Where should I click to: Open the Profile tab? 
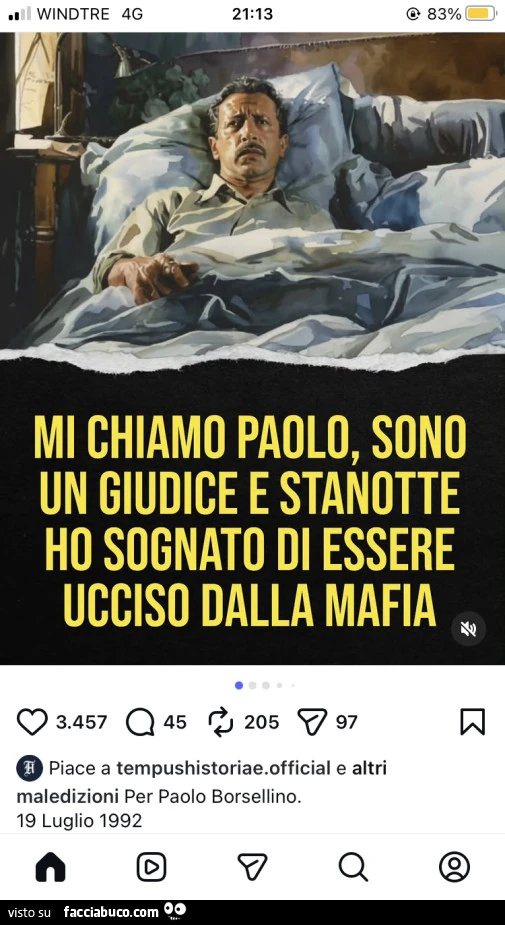(454, 867)
